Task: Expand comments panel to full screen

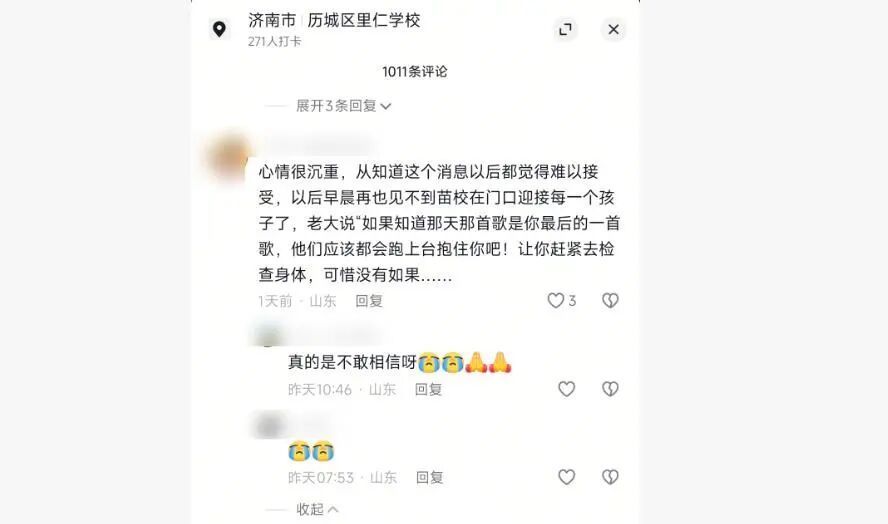Action: (566, 29)
